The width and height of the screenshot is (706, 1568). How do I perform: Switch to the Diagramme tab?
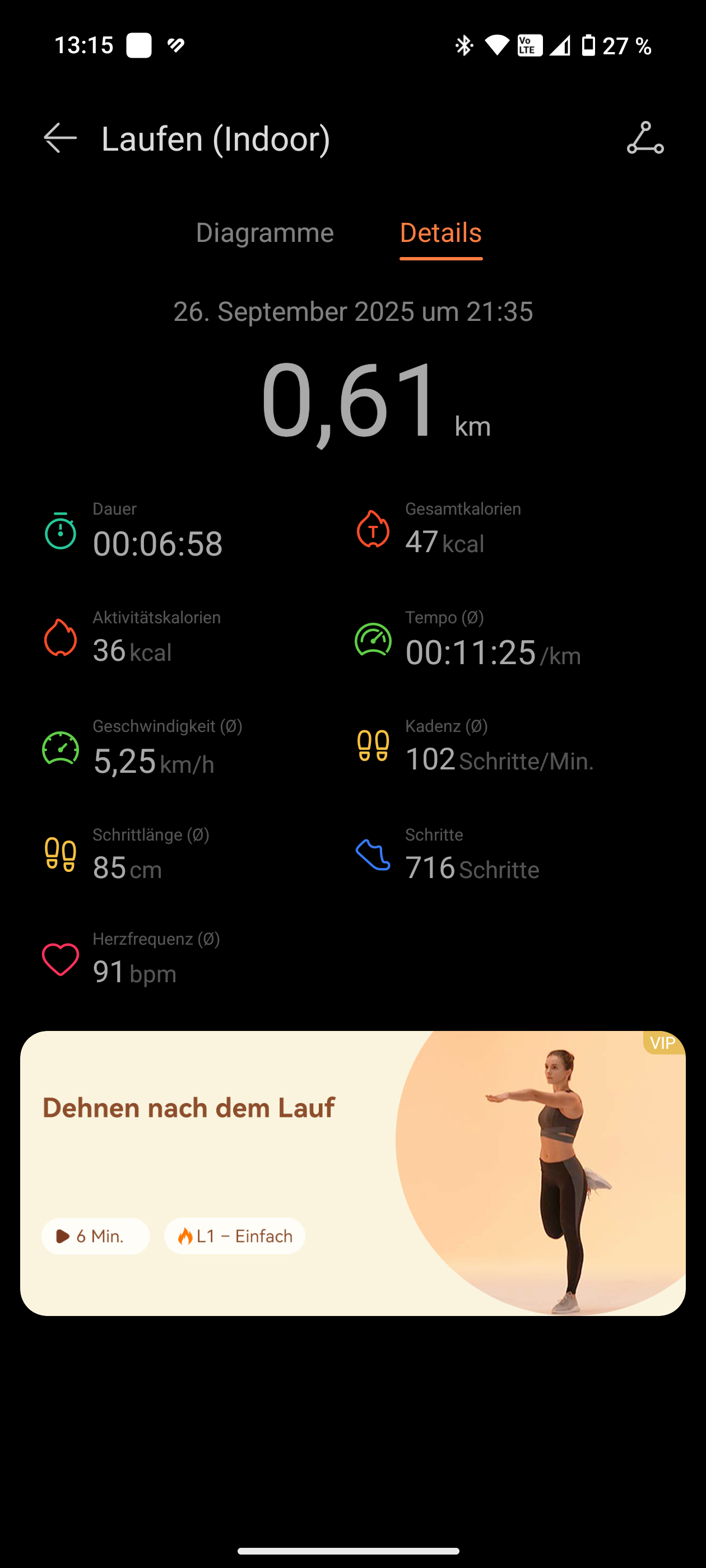(x=264, y=233)
